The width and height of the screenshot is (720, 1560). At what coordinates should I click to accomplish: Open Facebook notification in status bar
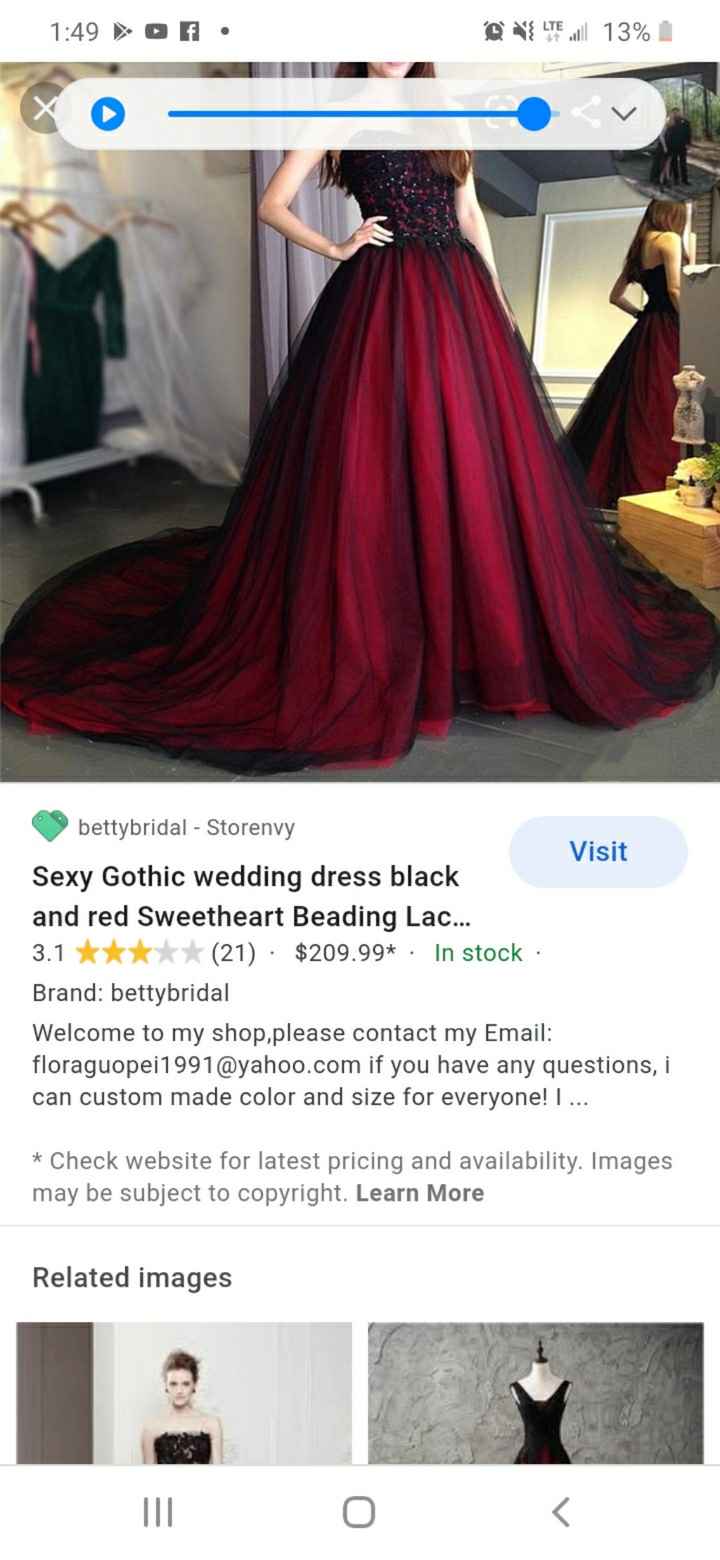pyautogui.click(x=189, y=31)
